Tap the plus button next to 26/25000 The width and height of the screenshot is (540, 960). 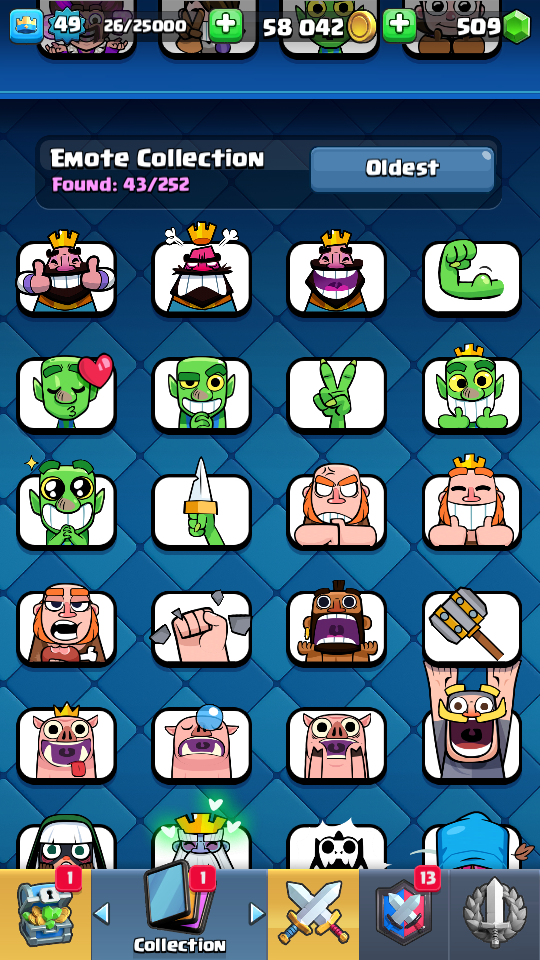(x=226, y=26)
